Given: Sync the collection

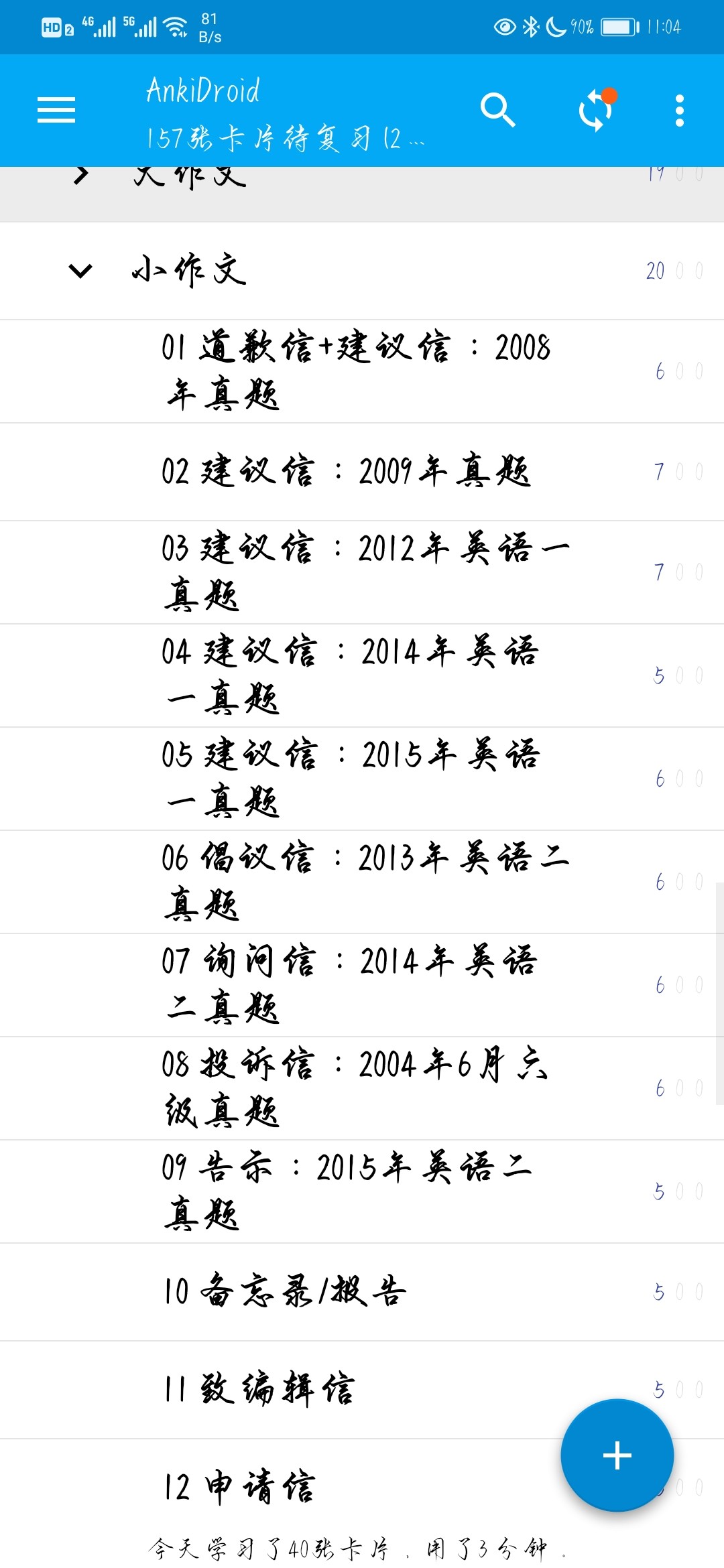Looking at the screenshot, I should 596,110.
